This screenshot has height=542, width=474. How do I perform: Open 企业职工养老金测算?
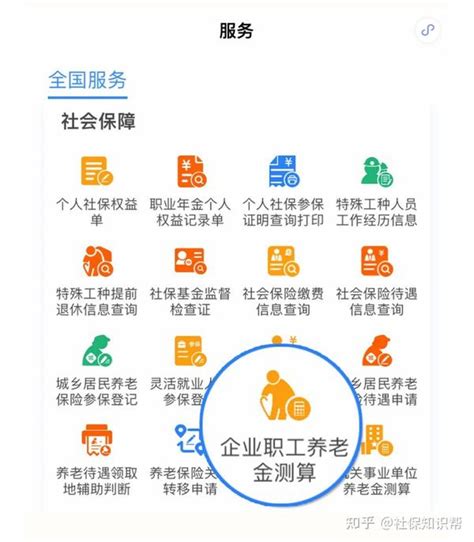click(x=284, y=426)
